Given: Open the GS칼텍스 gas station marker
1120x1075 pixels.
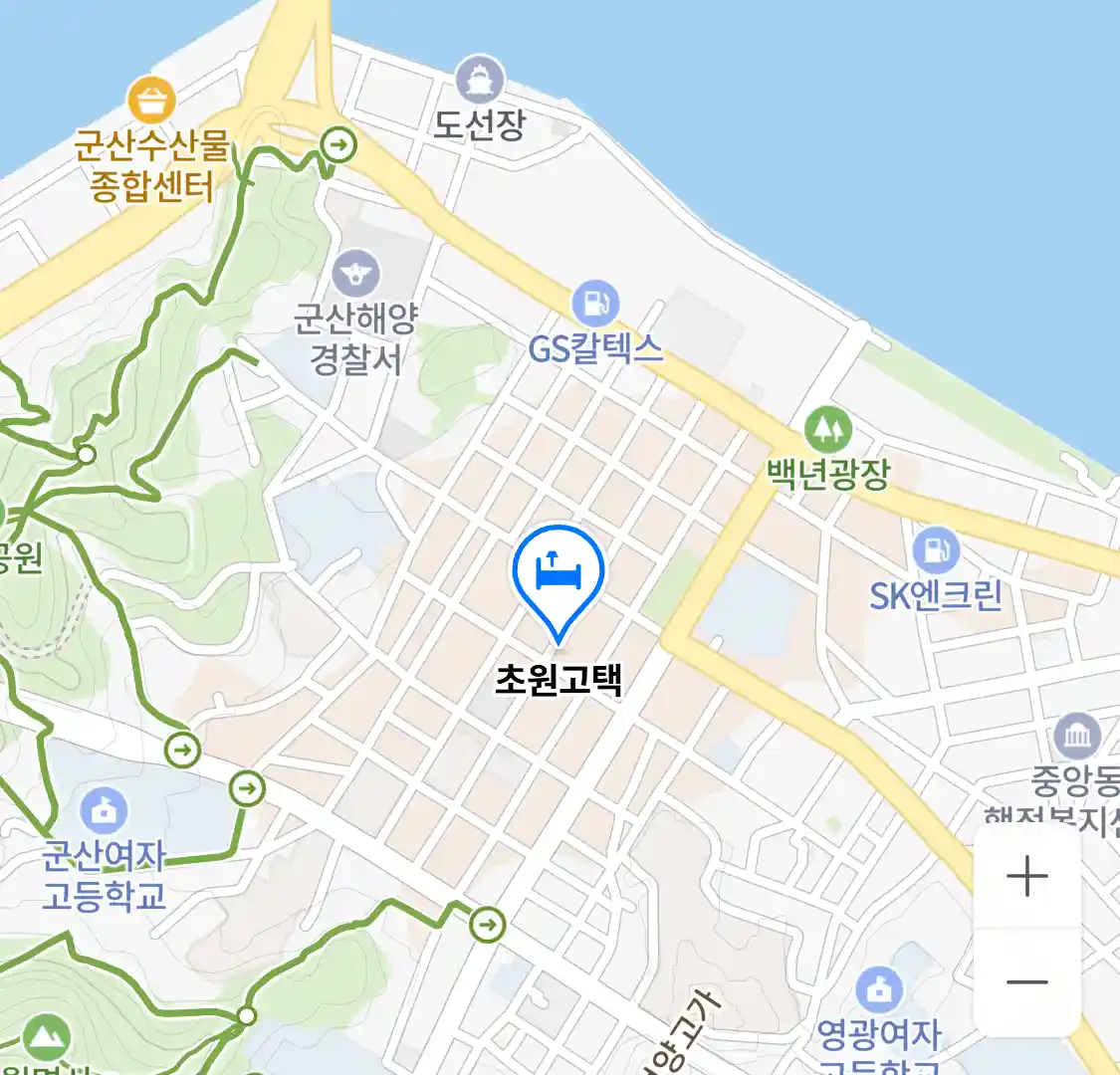Looking at the screenshot, I should coord(595,304).
